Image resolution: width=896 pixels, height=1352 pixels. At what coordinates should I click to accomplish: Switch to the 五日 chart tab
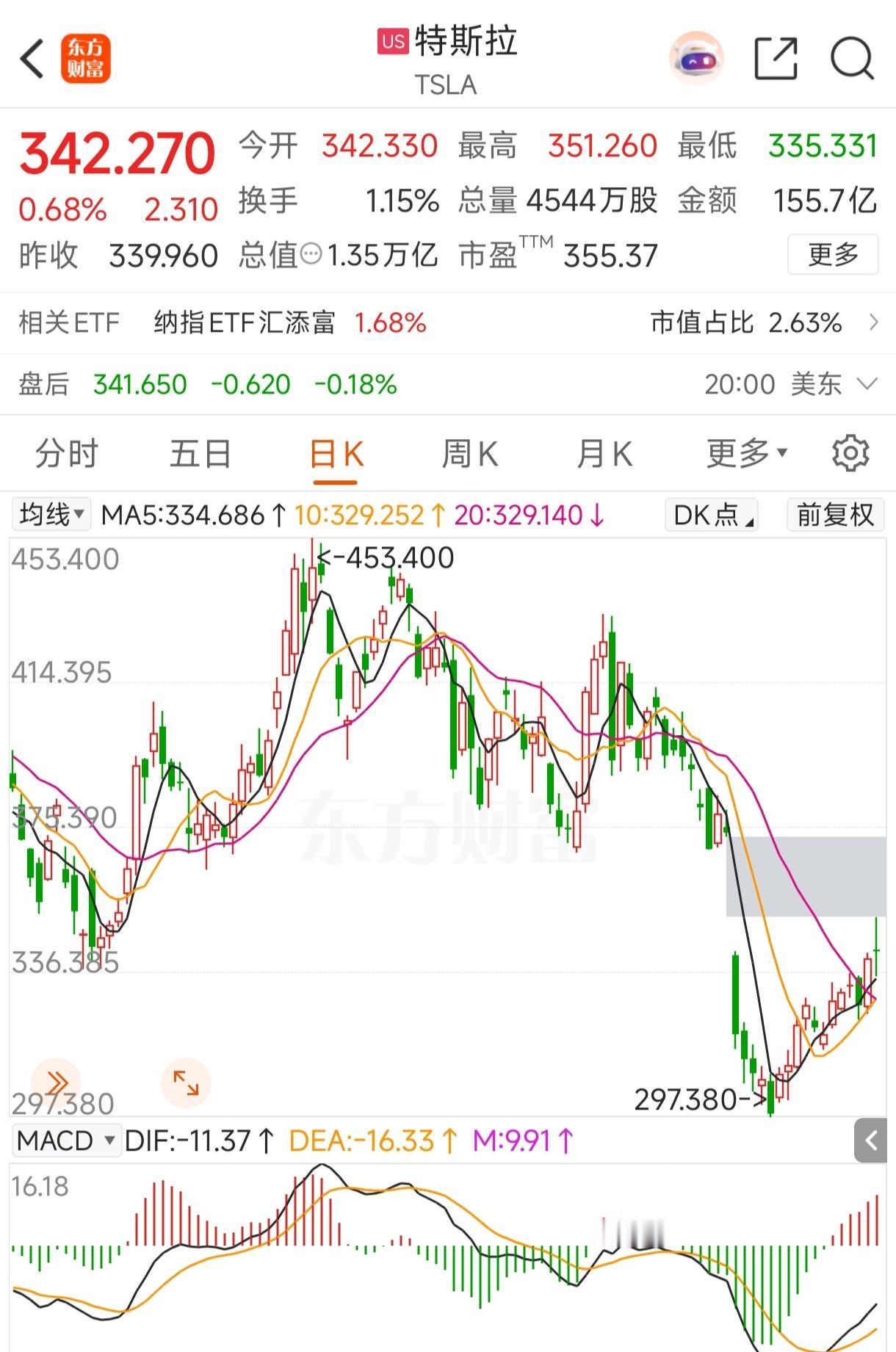200,454
